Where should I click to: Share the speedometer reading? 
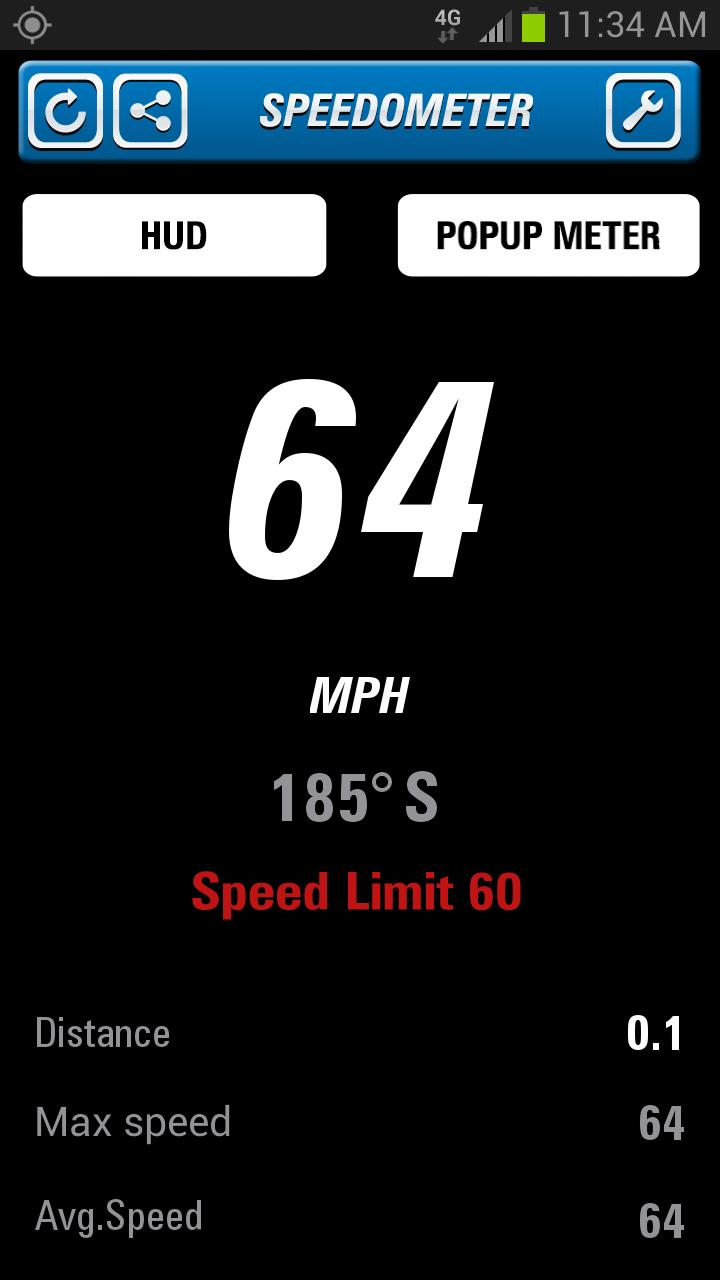coord(150,111)
